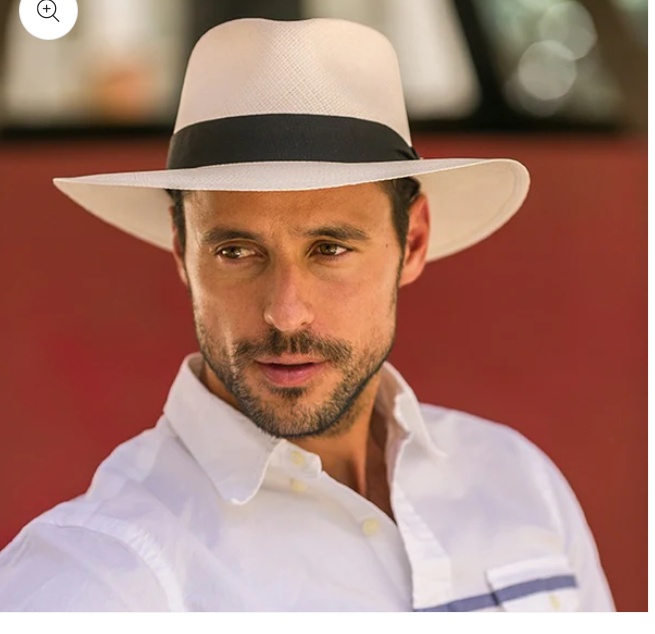Tap the zoom-in magnifier icon

(x=47, y=12)
